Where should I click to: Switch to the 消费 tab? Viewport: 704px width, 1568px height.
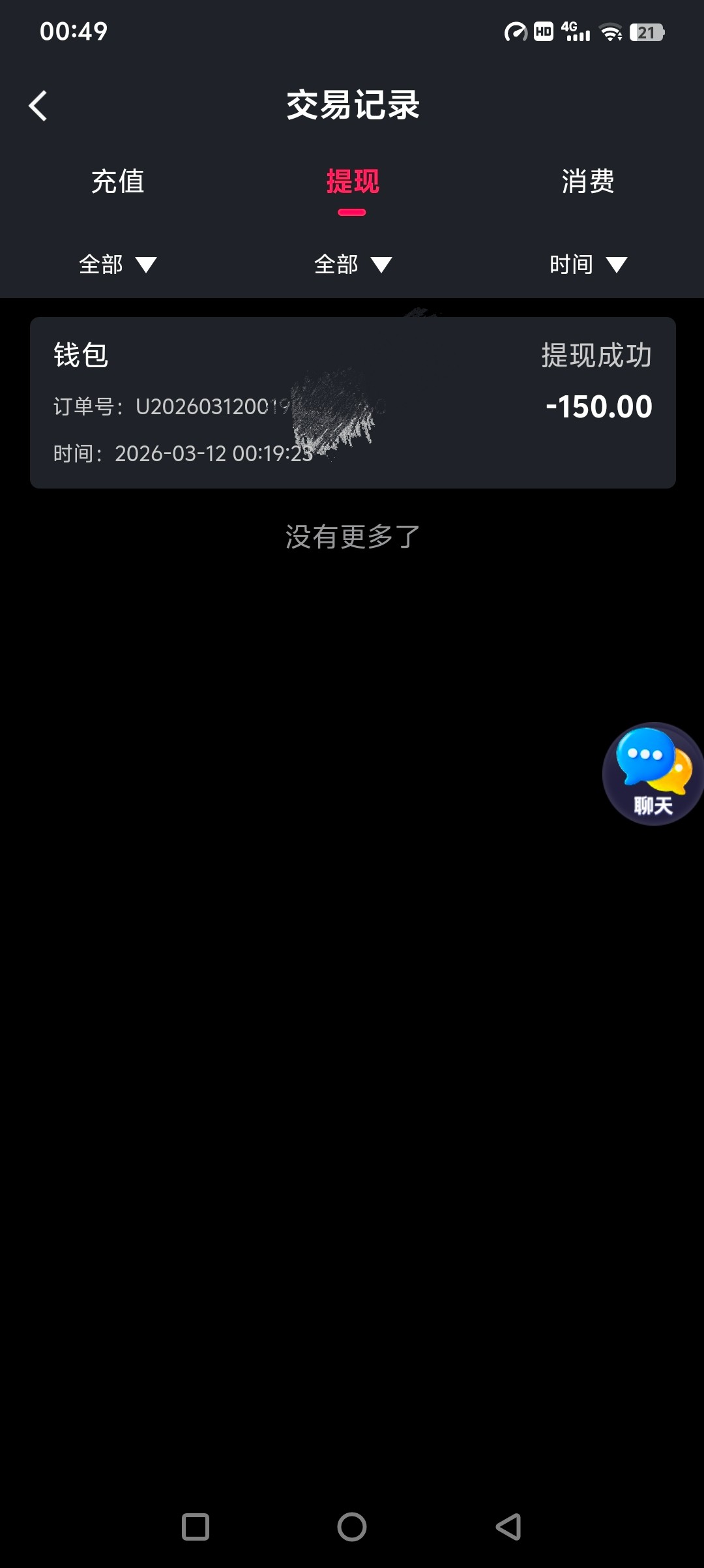[x=587, y=181]
